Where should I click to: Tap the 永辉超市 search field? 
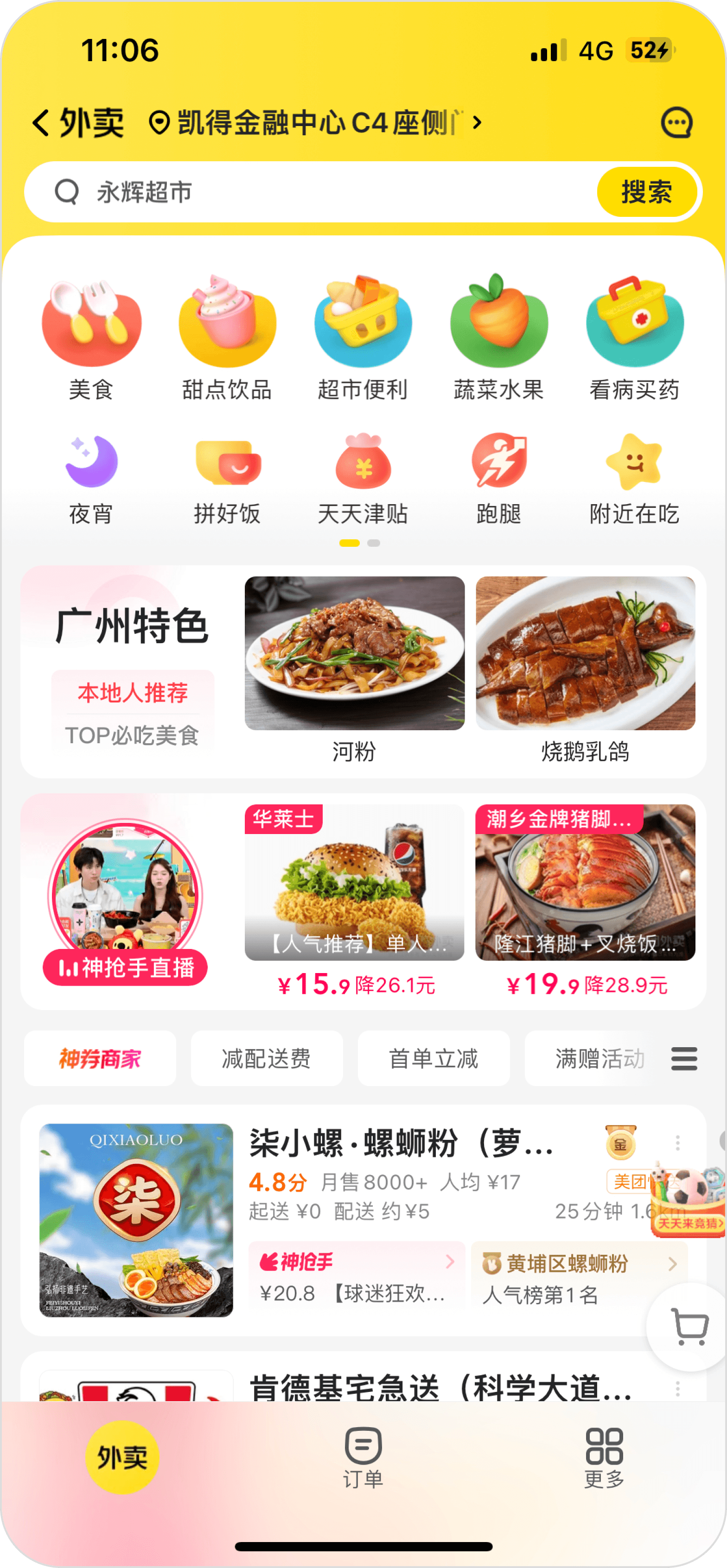(x=329, y=192)
